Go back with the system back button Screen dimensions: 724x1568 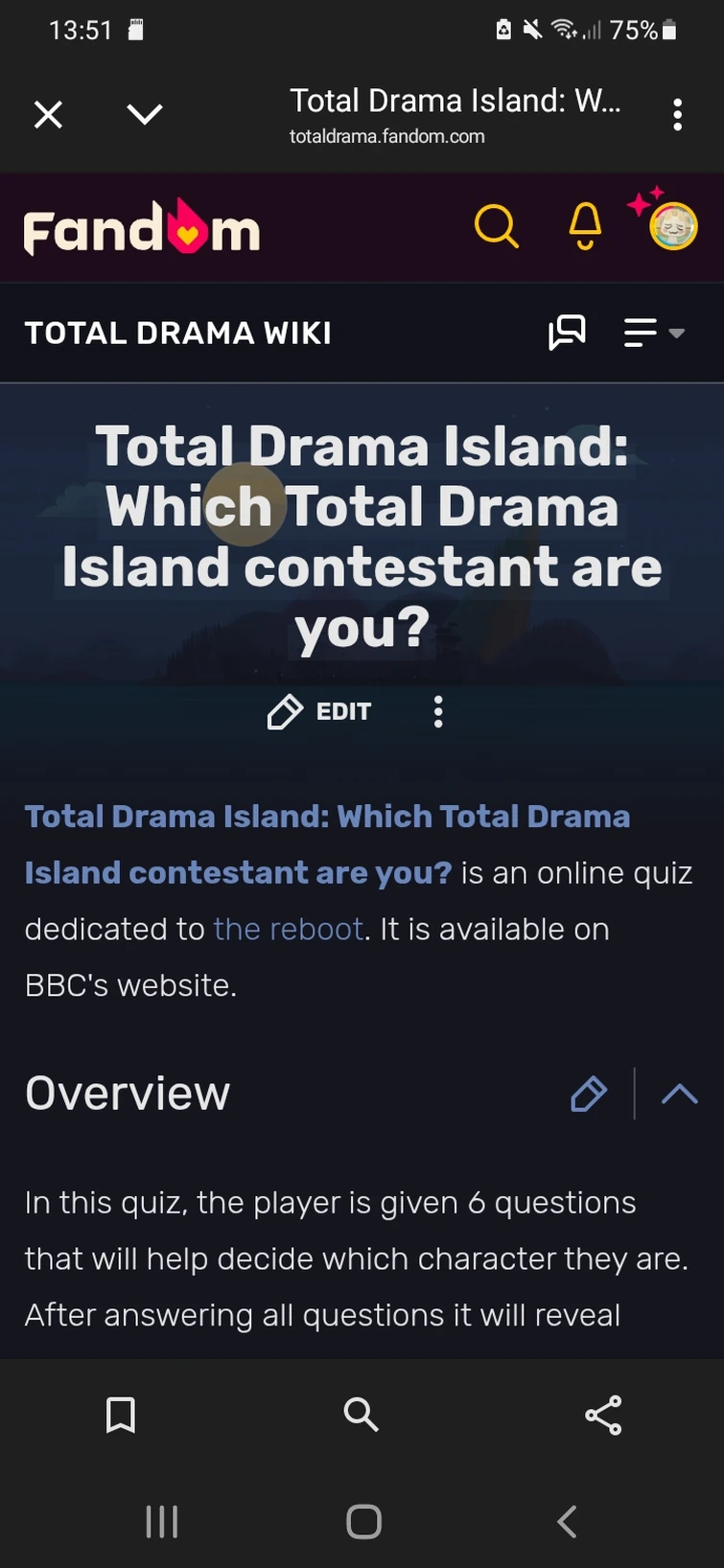[567, 1521]
